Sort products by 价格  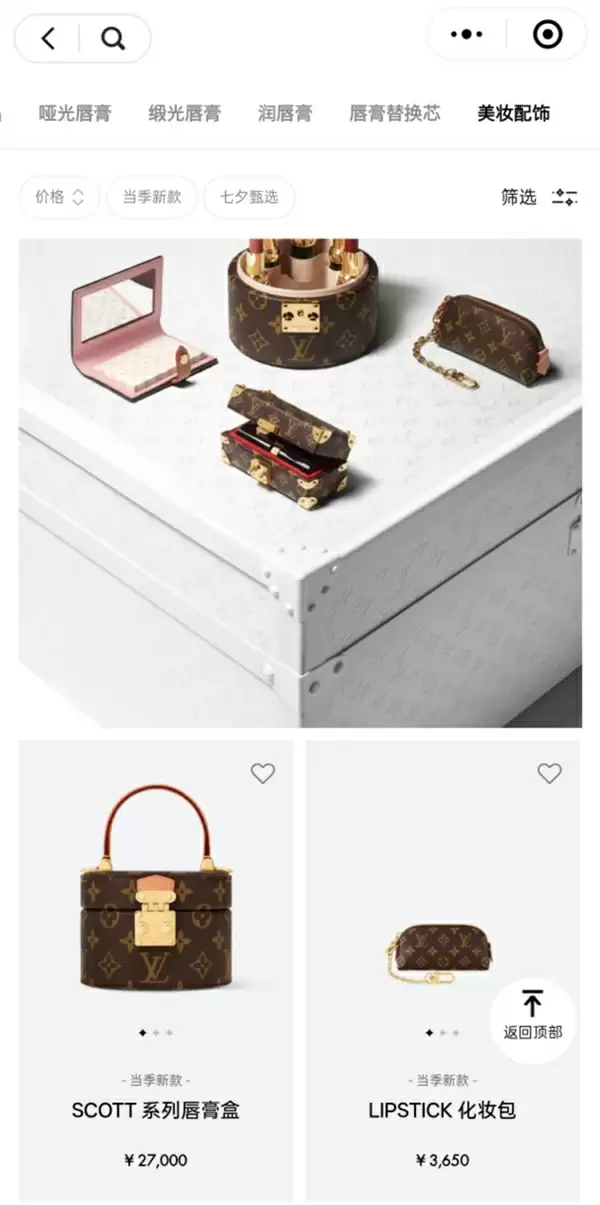pyautogui.click(x=59, y=197)
